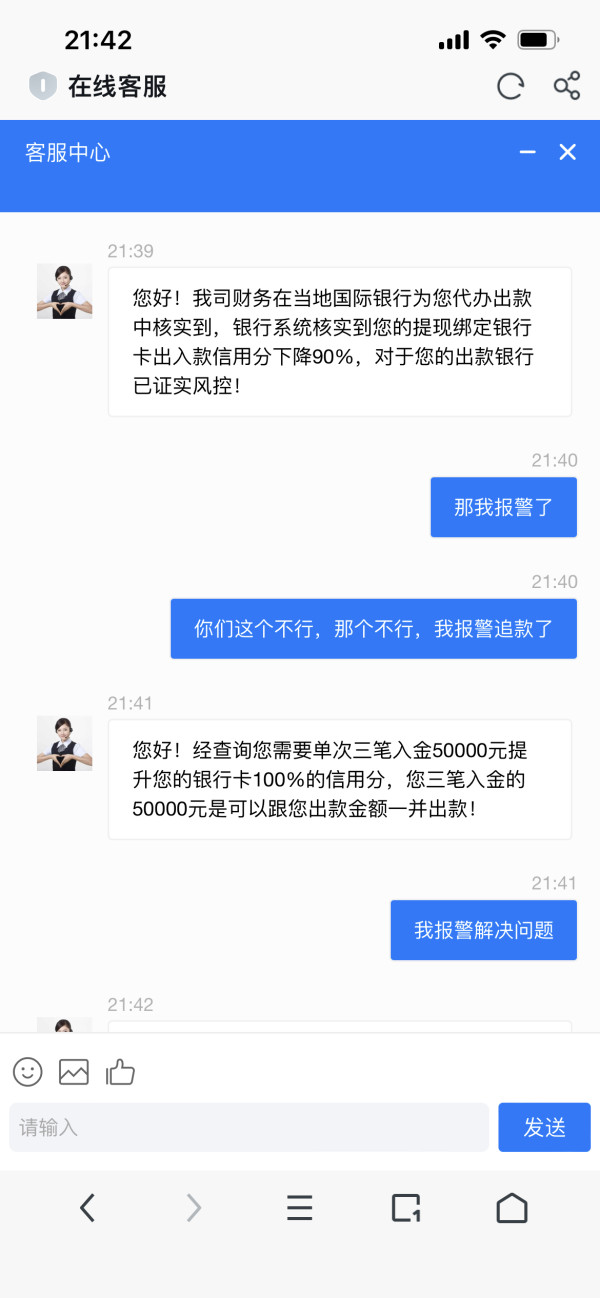Go to the browser home page
This screenshot has height=1298, width=600.
pos(512,1208)
